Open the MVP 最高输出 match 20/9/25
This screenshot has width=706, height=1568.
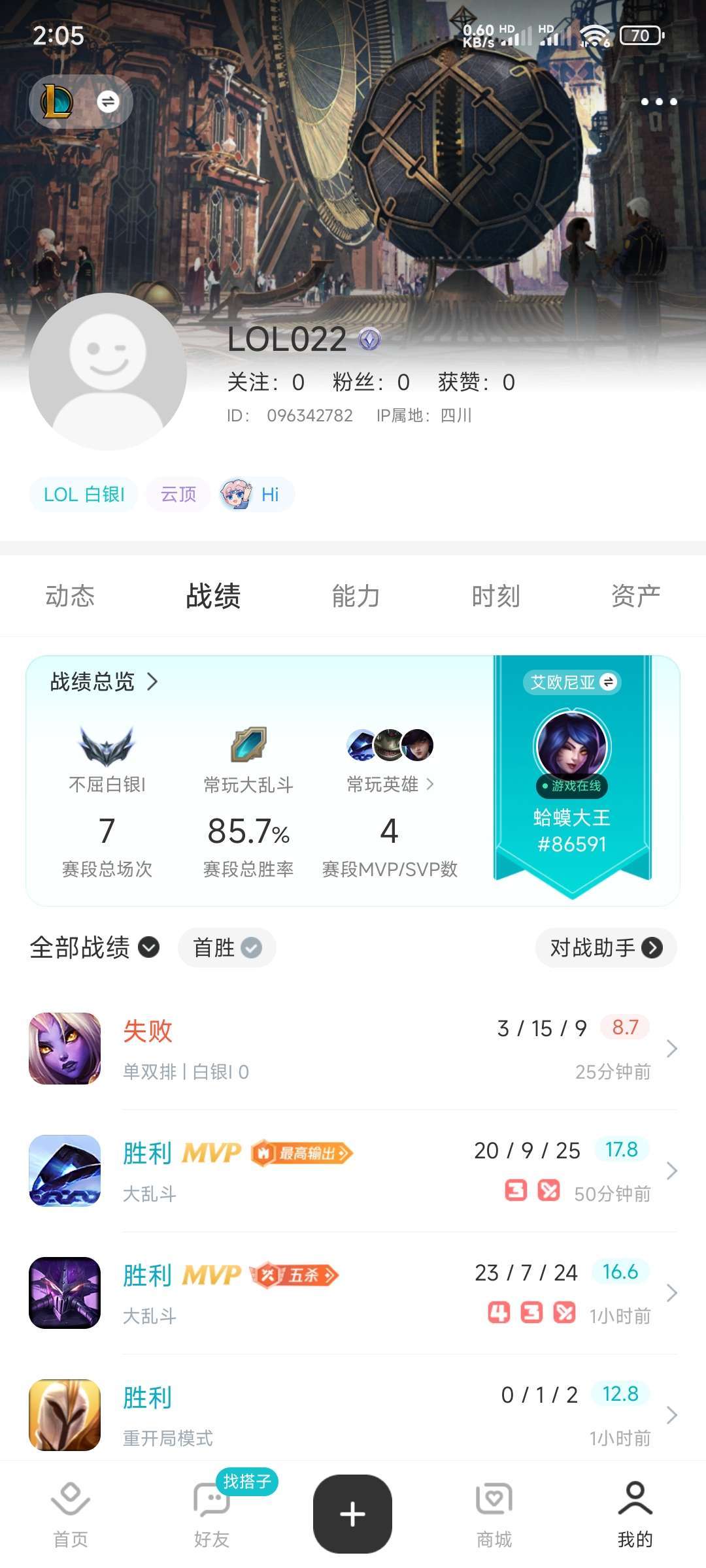coord(353,1171)
